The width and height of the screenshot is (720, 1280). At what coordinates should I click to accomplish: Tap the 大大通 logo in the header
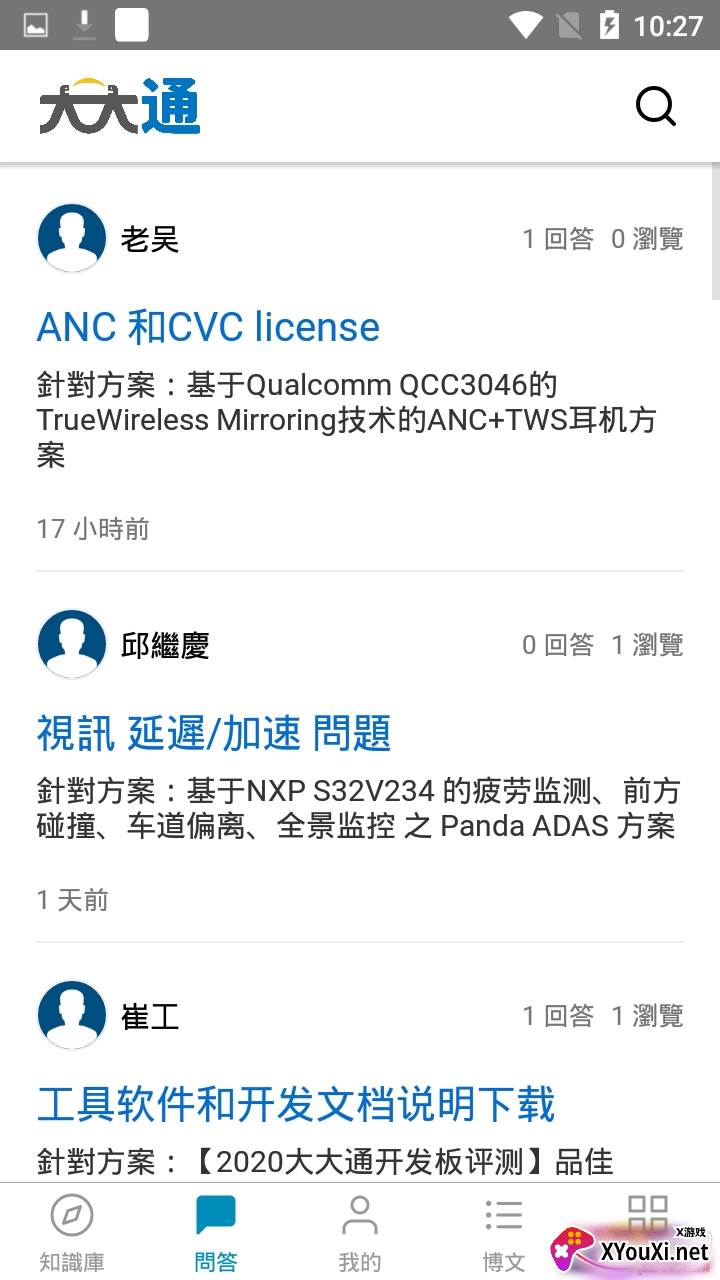(120, 106)
